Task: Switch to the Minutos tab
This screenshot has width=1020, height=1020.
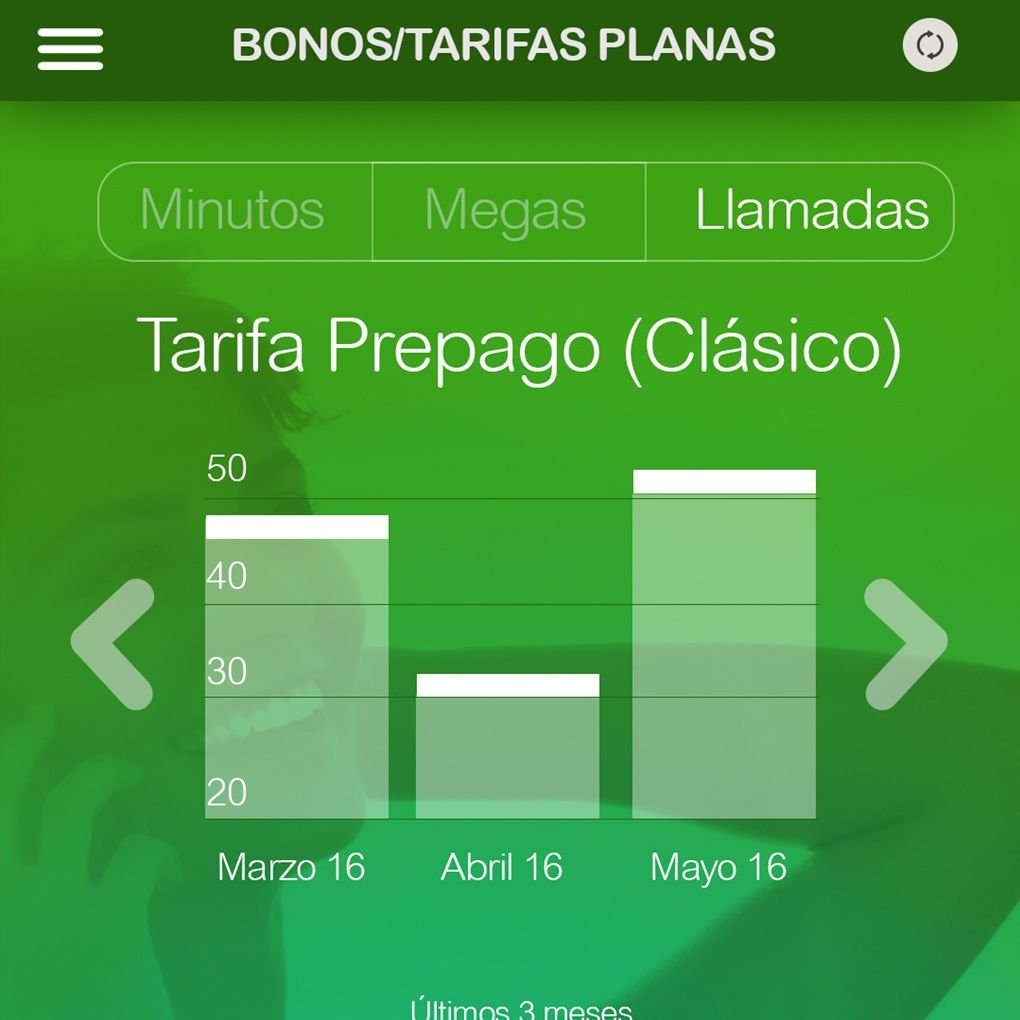Action: (x=234, y=211)
